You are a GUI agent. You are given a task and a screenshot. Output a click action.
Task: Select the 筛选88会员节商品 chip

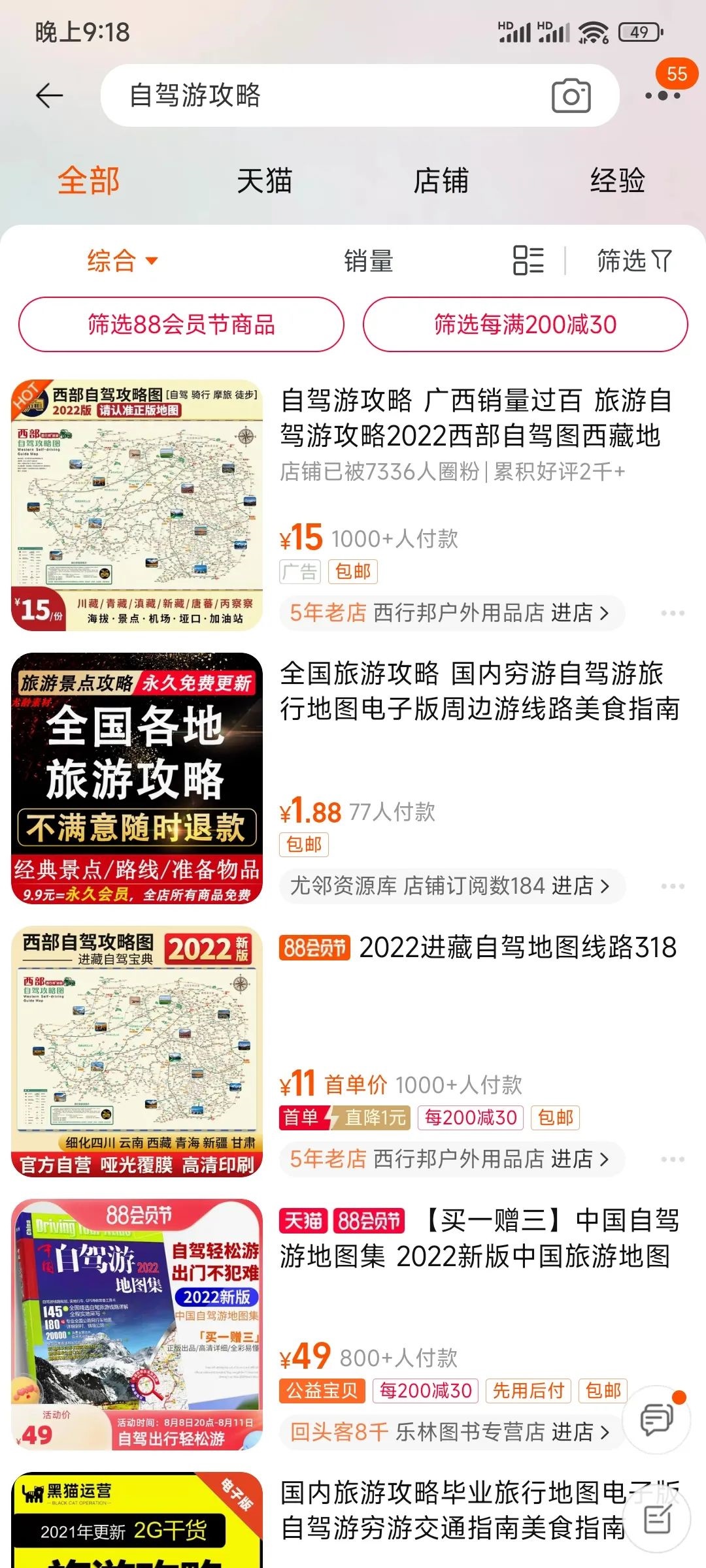181,324
